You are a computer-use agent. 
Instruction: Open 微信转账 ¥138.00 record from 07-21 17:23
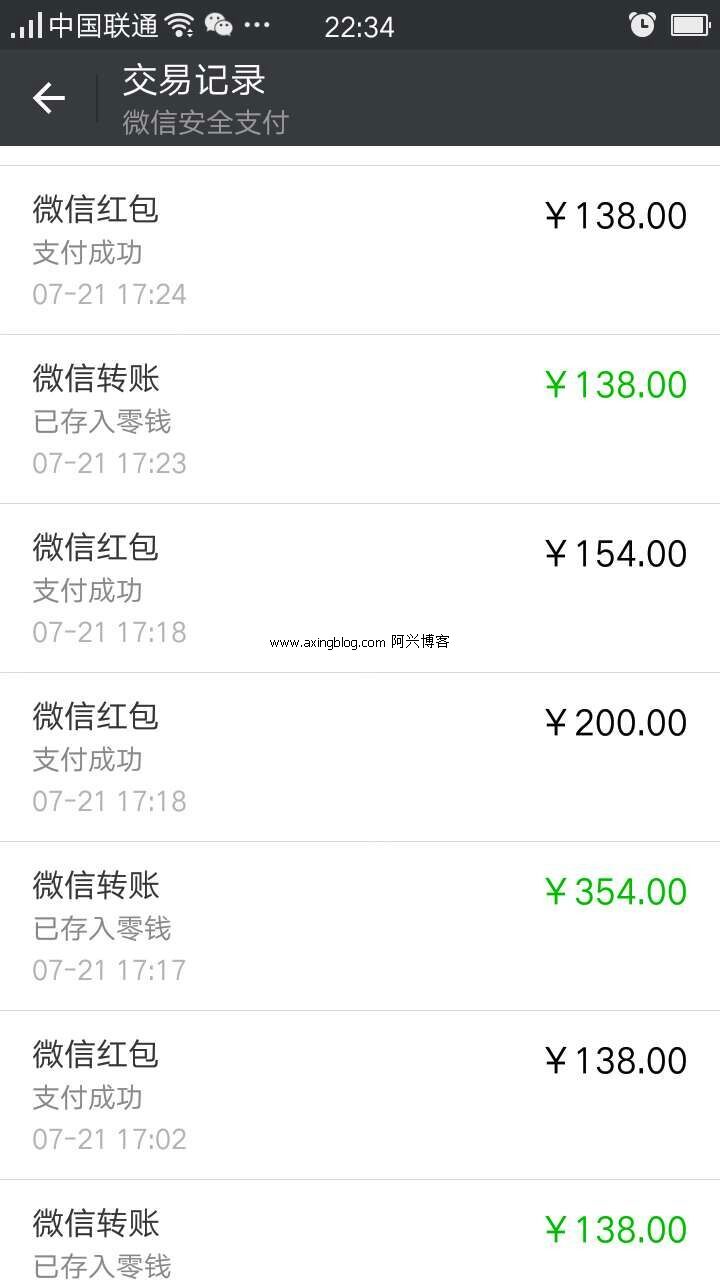click(x=360, y=419)
